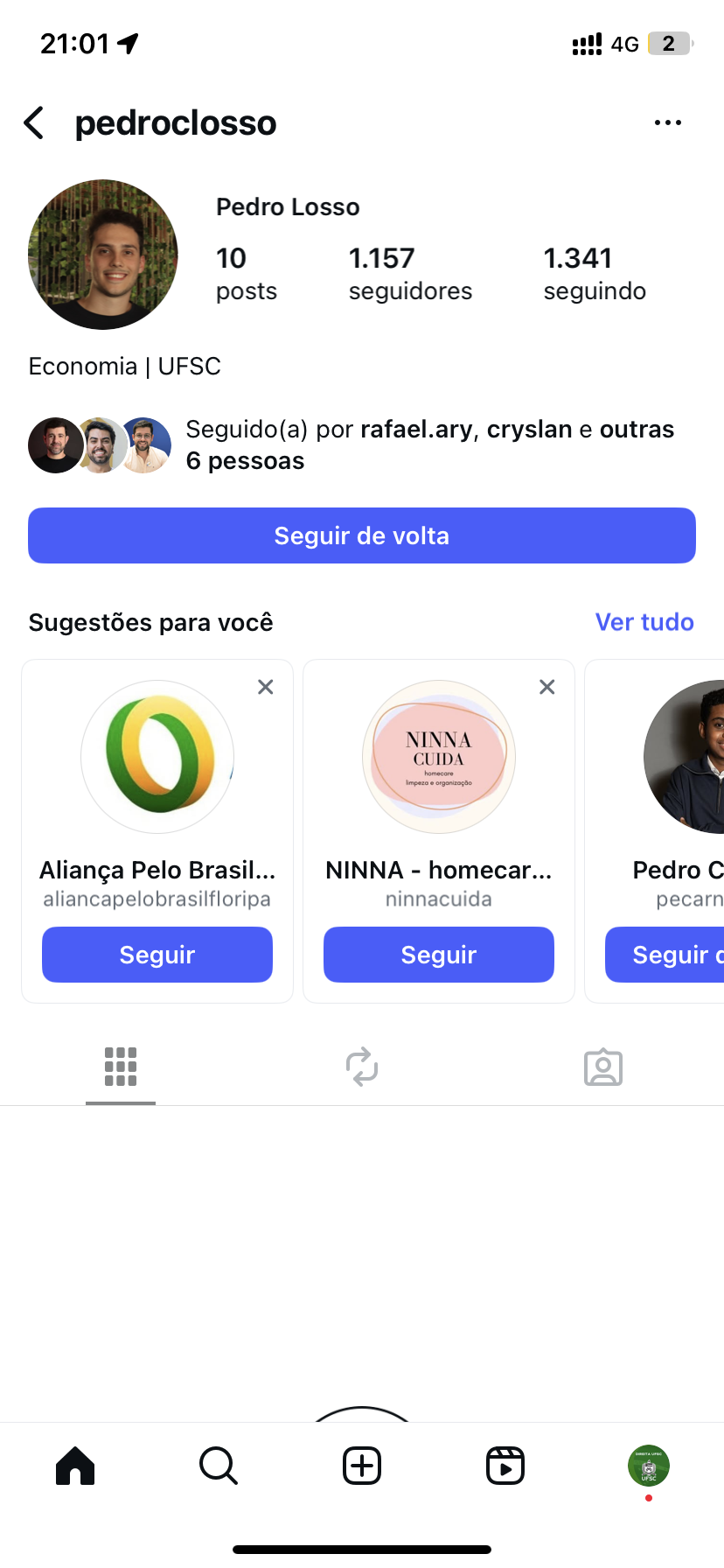
Task: View Pedro Losso's profile picture
Action: coord(103,255)
